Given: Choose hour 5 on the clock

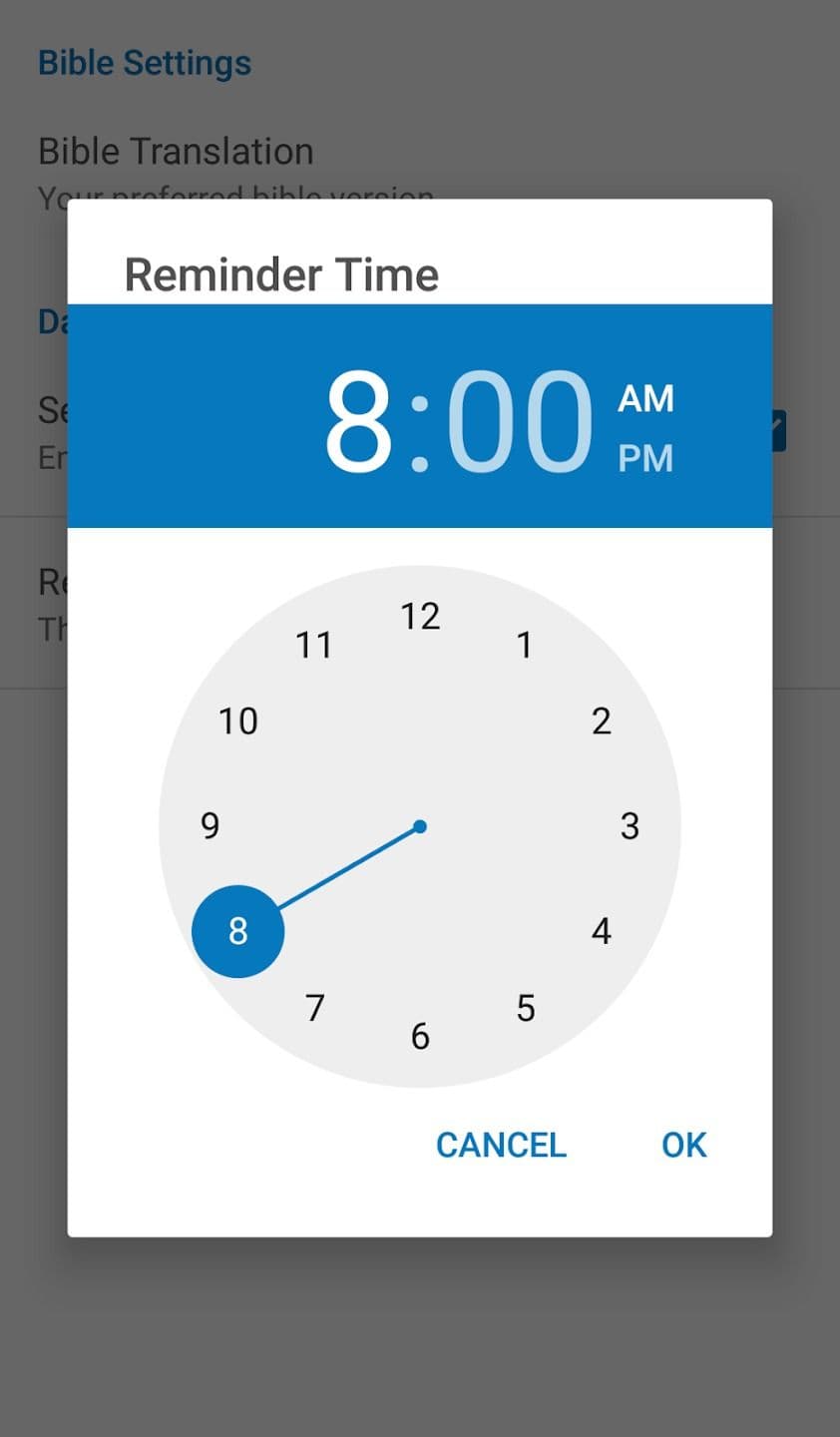Looking at the screenshot, I should tap(526, 1008).
